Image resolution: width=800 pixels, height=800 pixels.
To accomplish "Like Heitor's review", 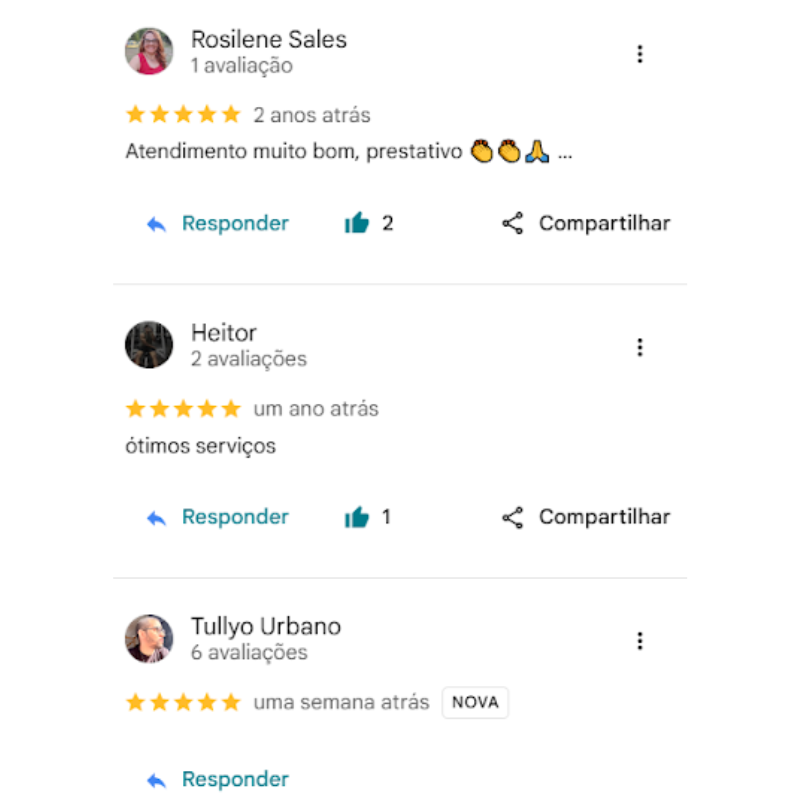I will (x=357, y=517).
